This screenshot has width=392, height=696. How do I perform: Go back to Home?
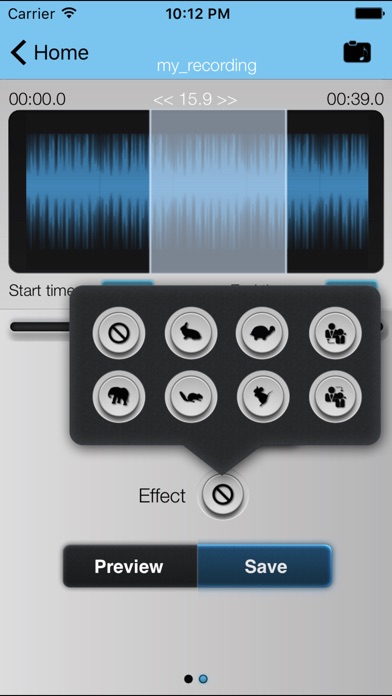tap(49, 52)
